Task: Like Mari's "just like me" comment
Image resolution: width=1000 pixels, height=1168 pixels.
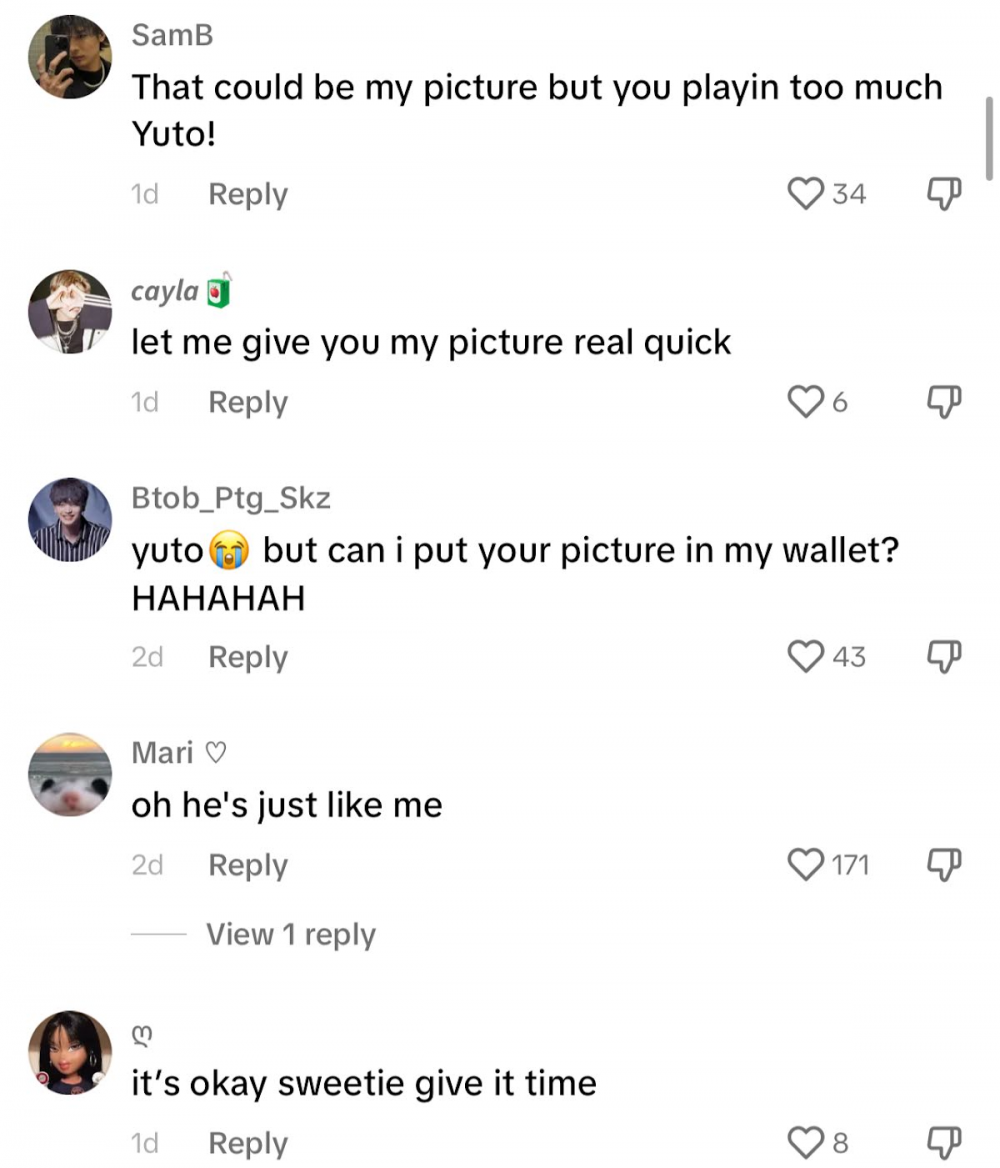Action: pyautogui.click(x=806, y=865)
